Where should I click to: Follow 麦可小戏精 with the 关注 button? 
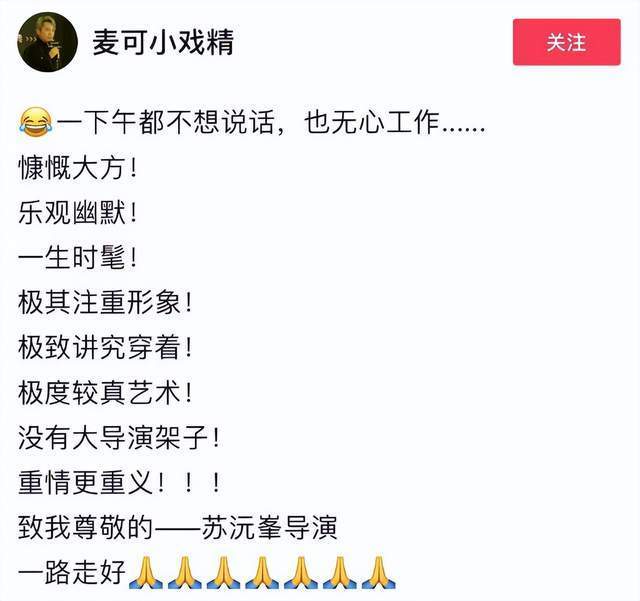coord(566,43)
